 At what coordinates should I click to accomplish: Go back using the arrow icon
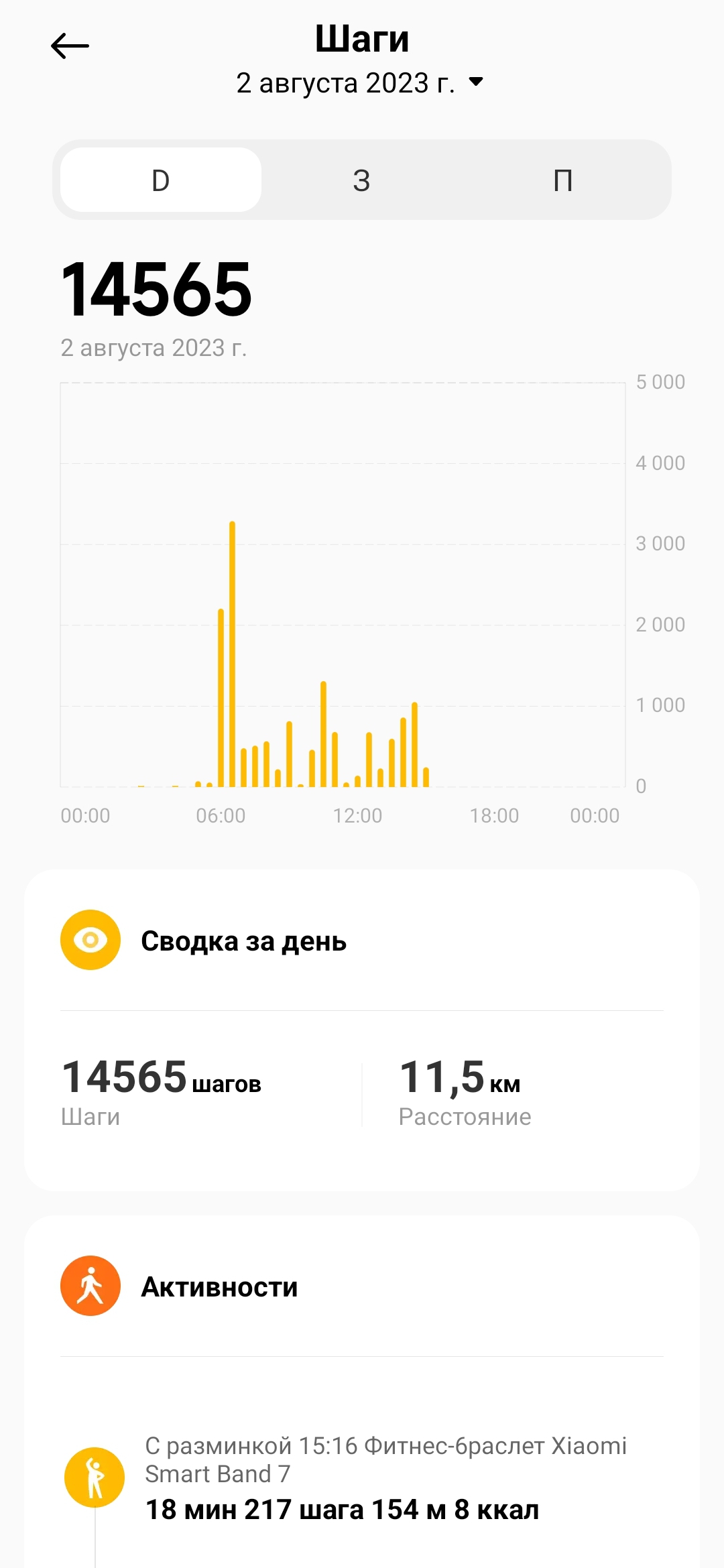[x=70, y=46]
